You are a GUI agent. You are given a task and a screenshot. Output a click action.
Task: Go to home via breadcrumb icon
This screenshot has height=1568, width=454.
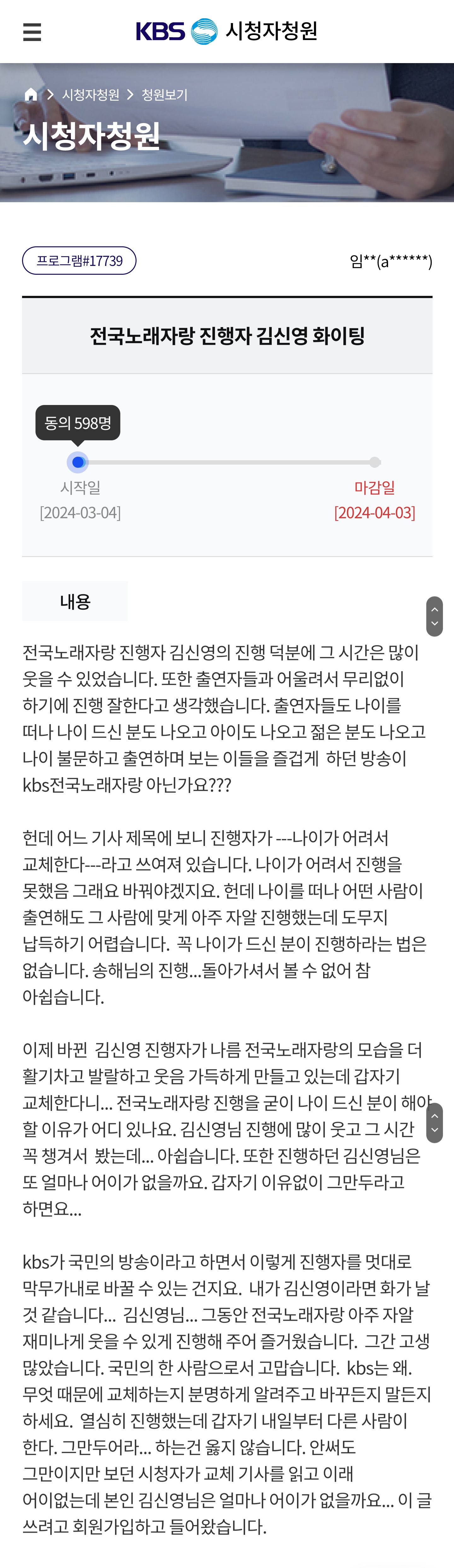click(x=31, y=95)
